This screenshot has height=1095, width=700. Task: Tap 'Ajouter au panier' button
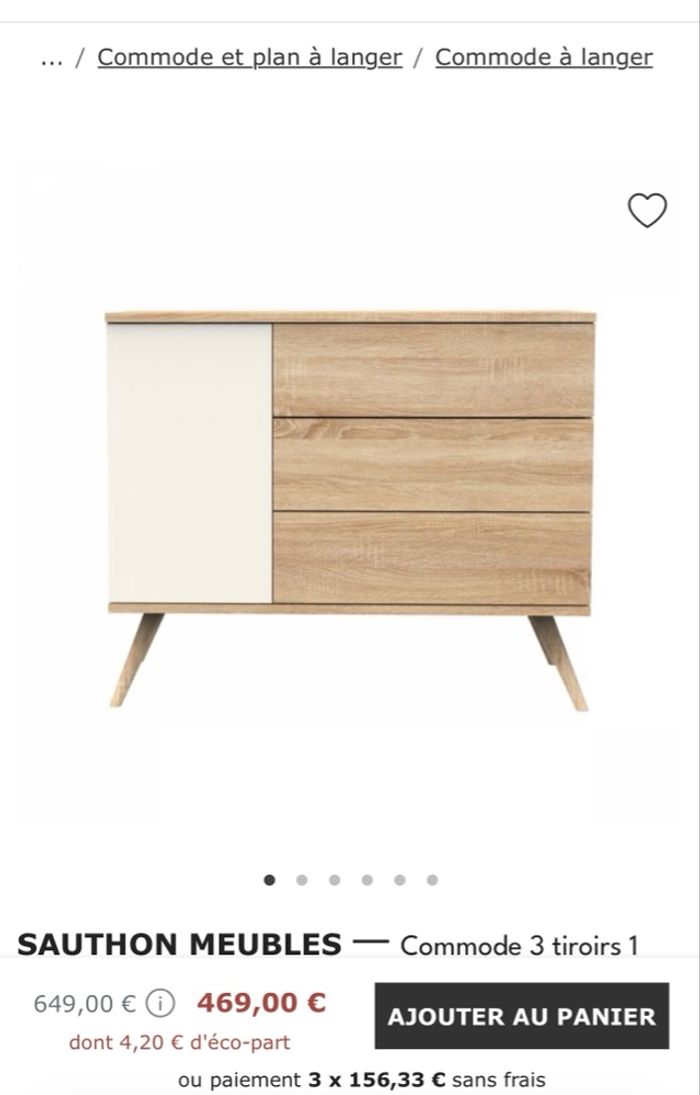pos(521,1016)
